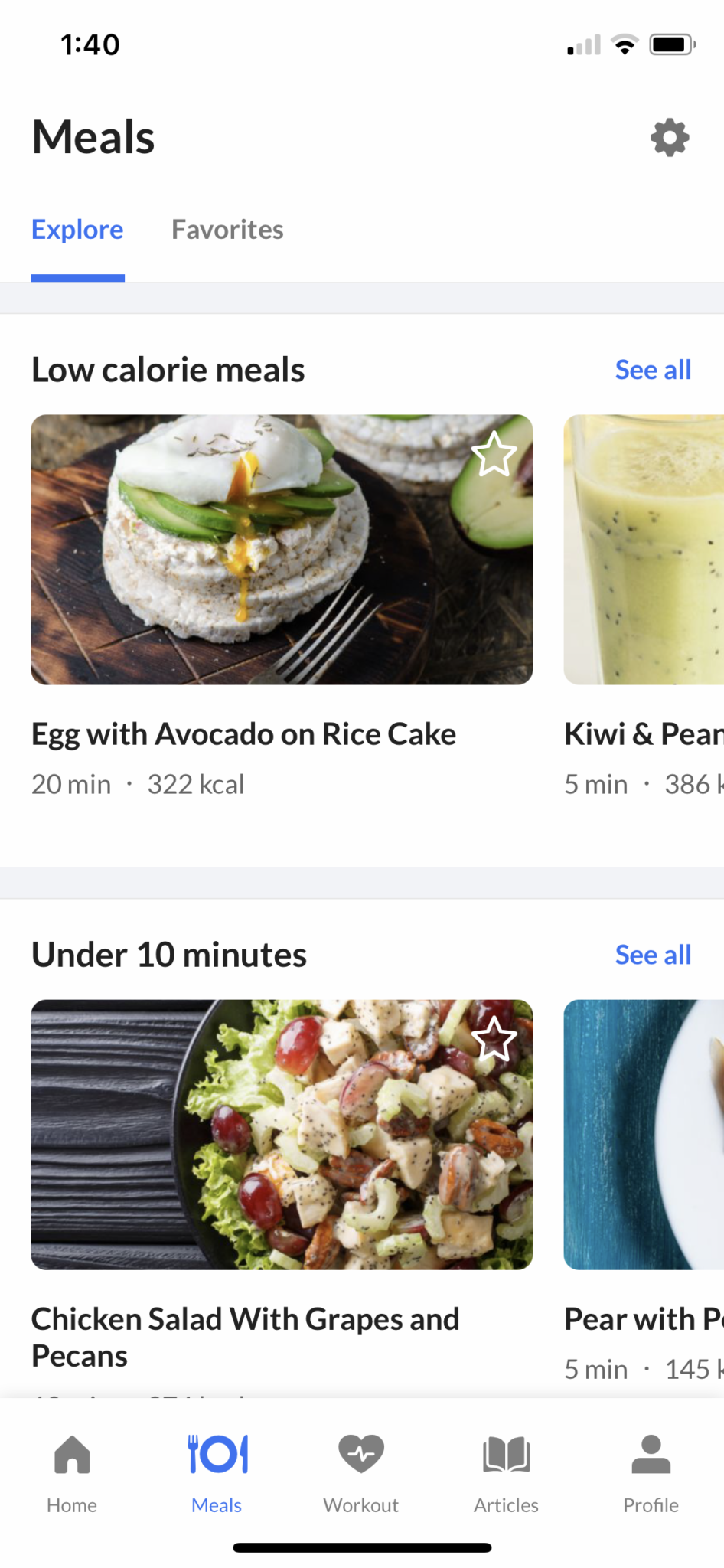Open the Workout tab

361,1474
